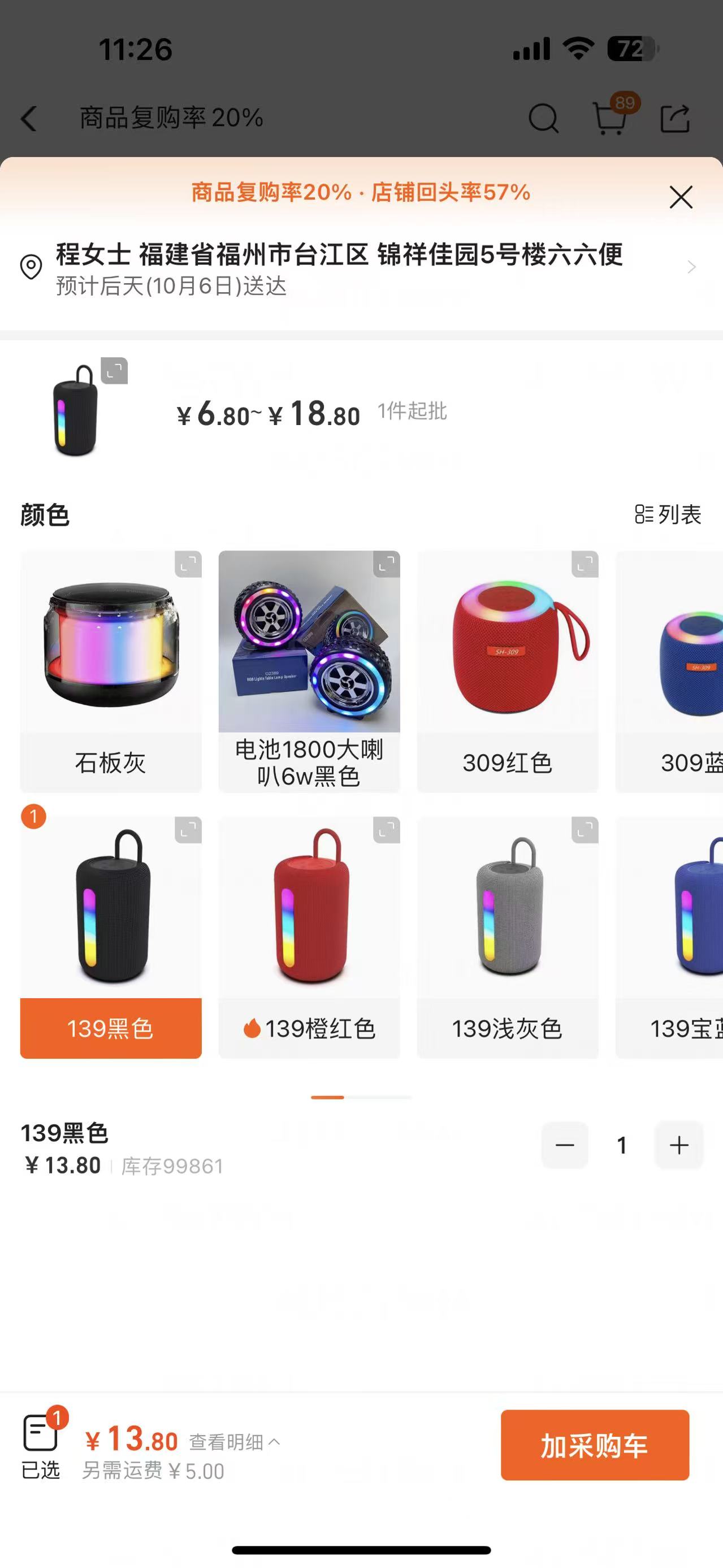Choose the 139橙红色 option
The image size is (723, 1568).
pos(309,937)
